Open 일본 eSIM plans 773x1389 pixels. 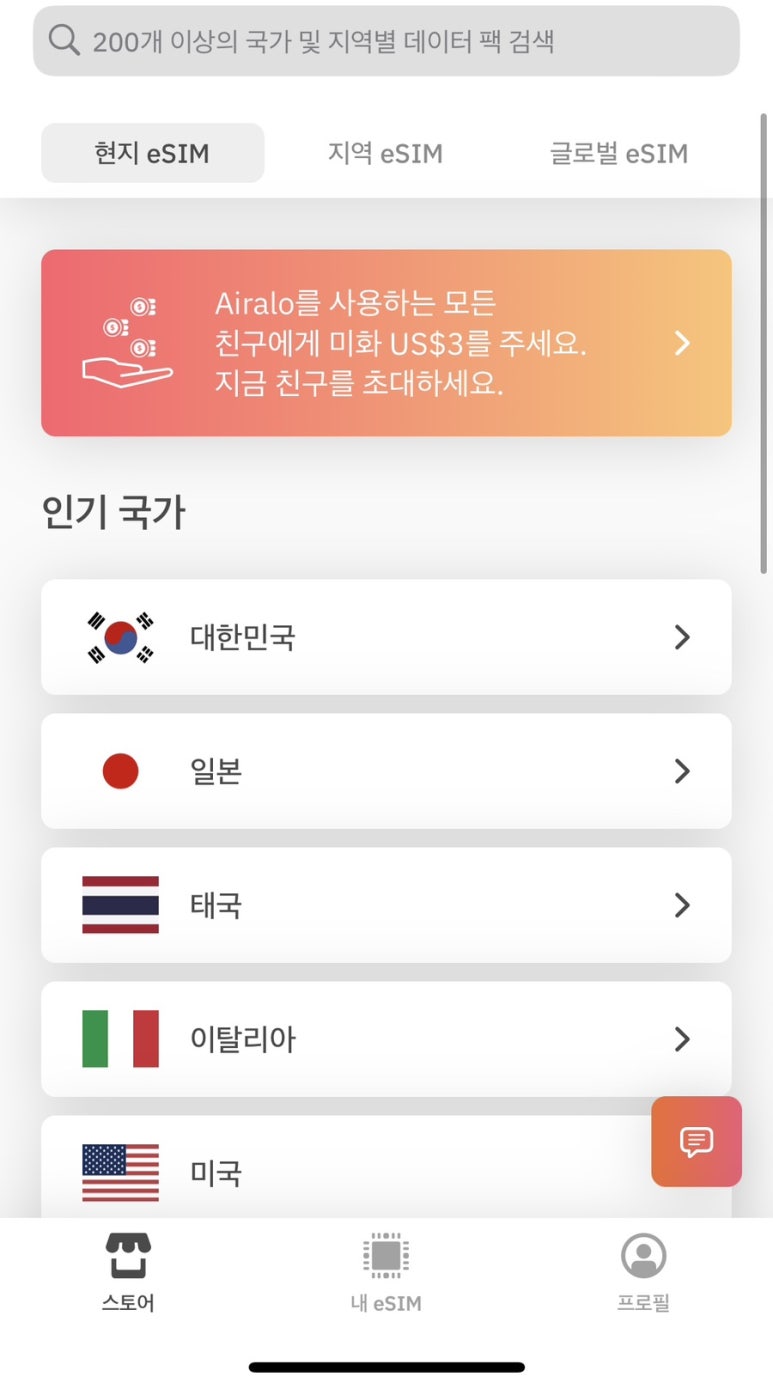pyautogui.click(x=386, y=771)
